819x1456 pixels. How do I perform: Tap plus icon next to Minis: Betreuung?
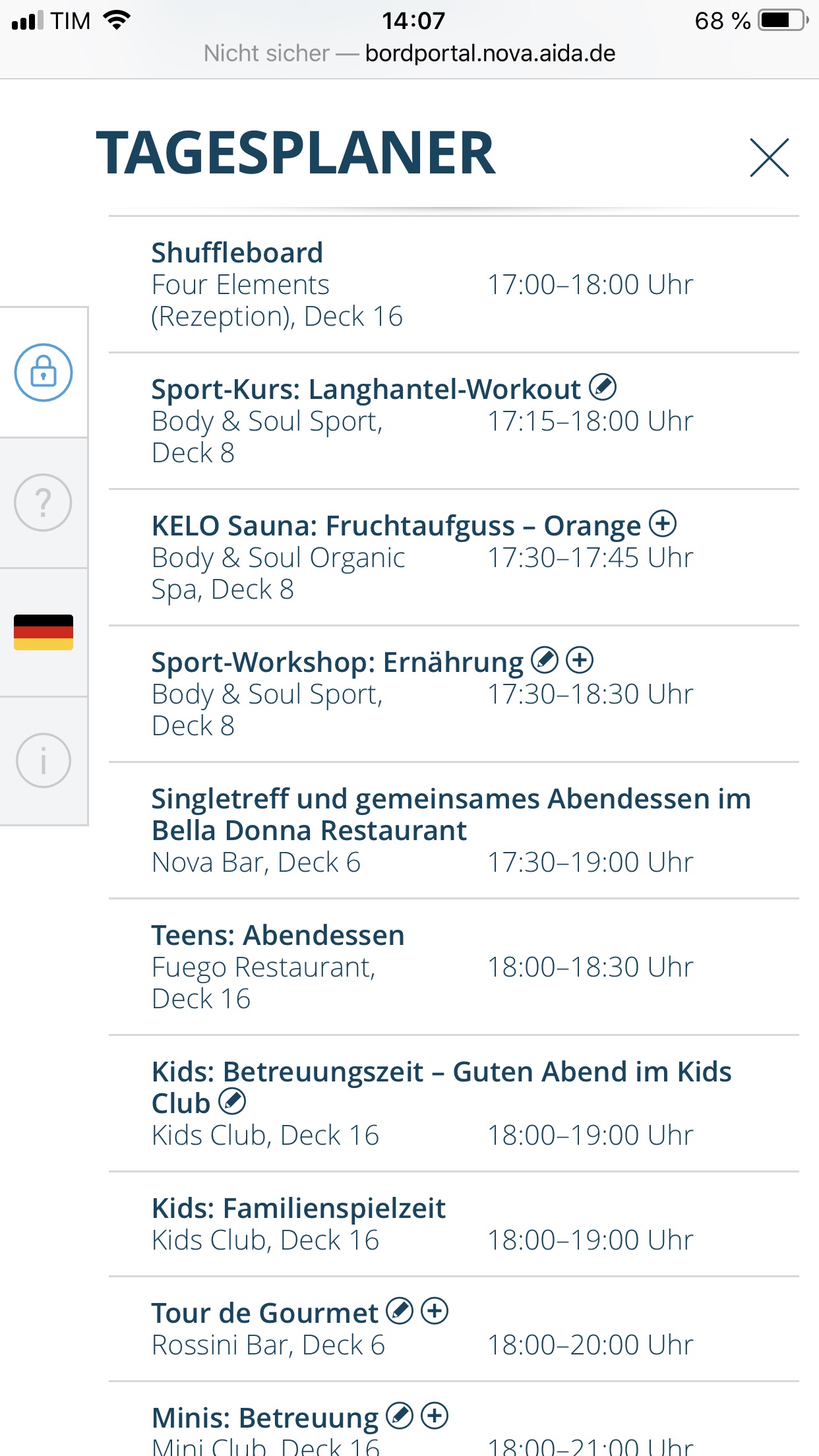[435, 1416]
